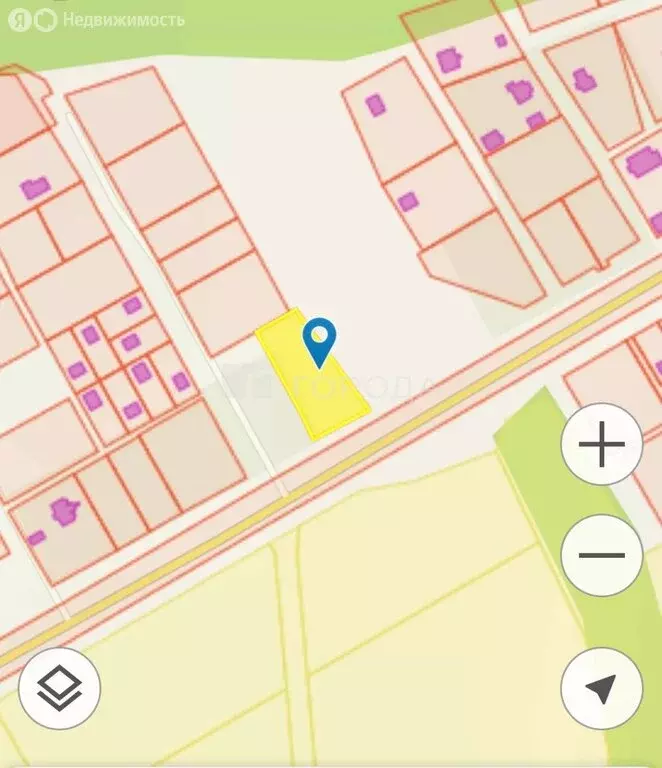662x768 pixels.
Task: Center map on my current location
Action: tap(602, 688)
